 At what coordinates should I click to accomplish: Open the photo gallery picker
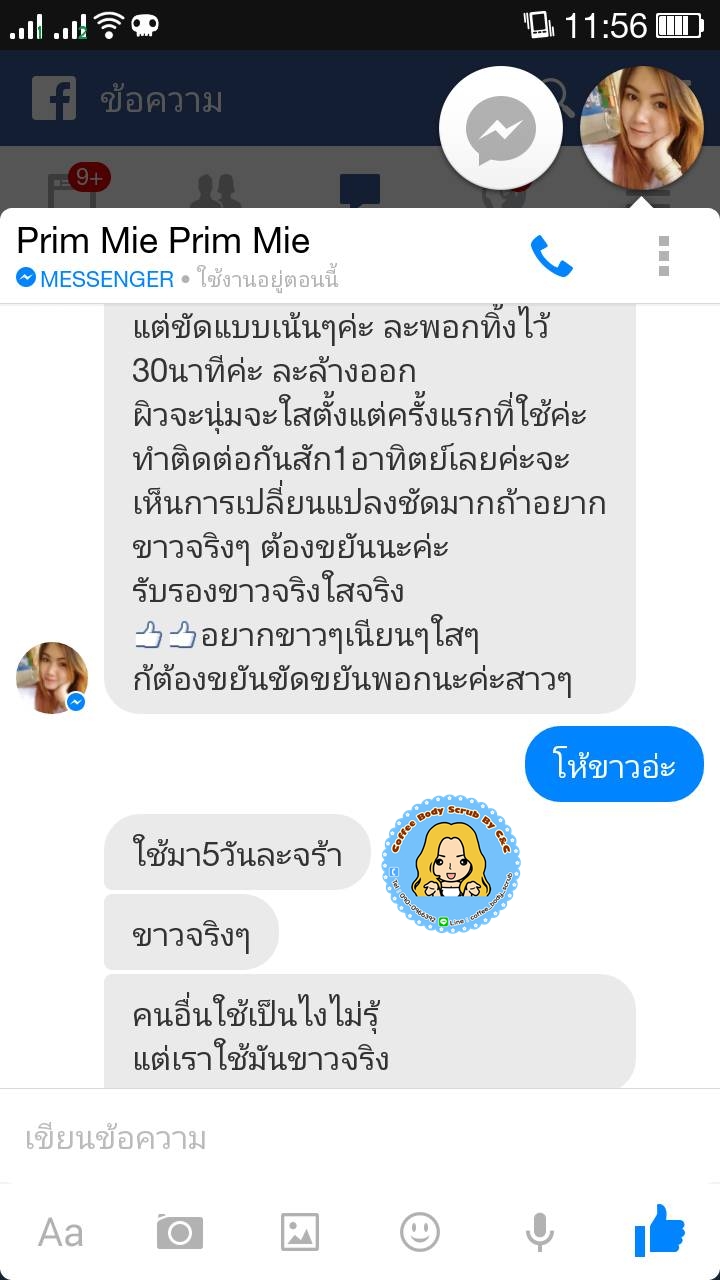tap(300, 1232)
